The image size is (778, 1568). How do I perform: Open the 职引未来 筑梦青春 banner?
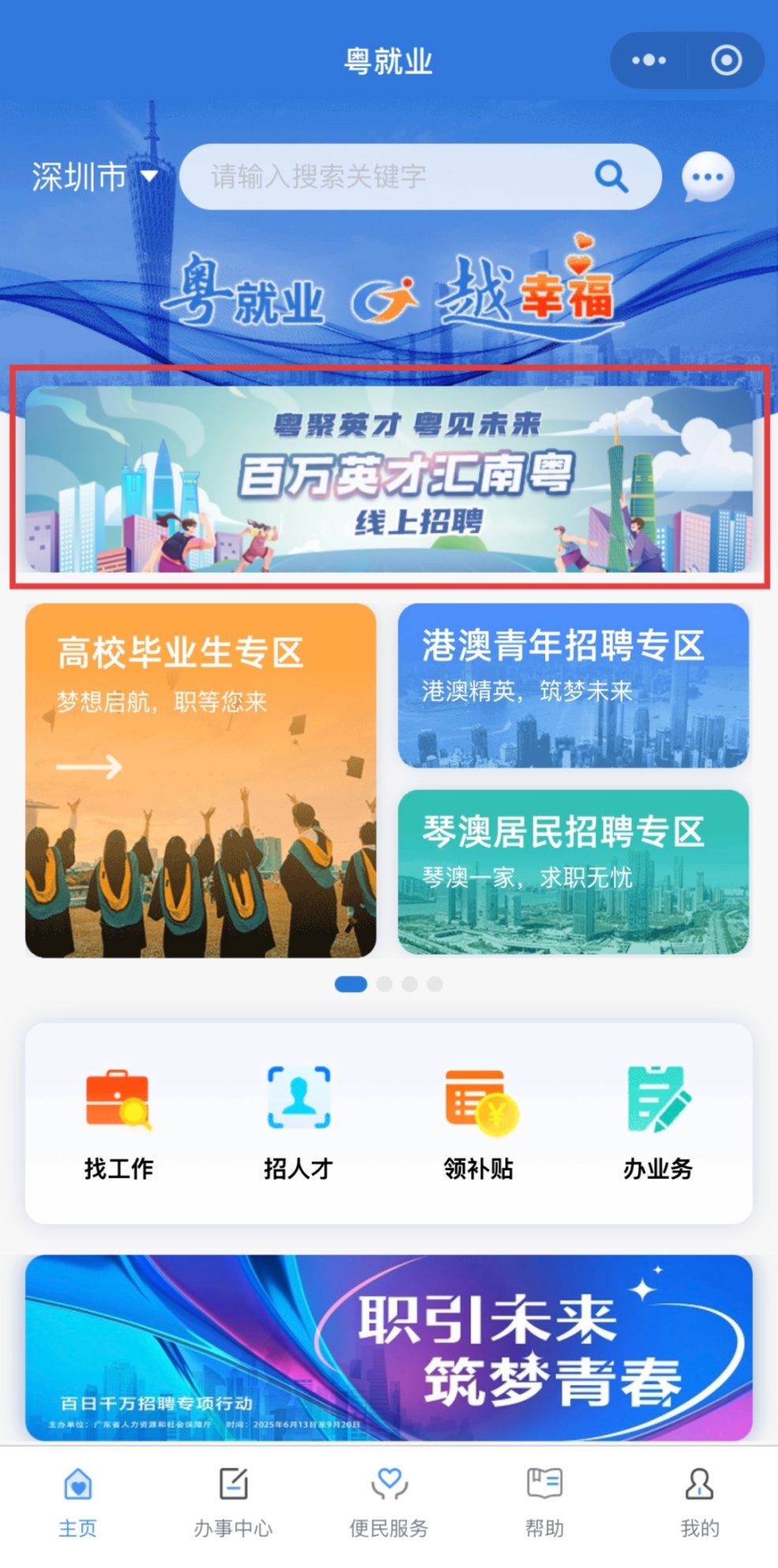click(x=389, y=1346)
